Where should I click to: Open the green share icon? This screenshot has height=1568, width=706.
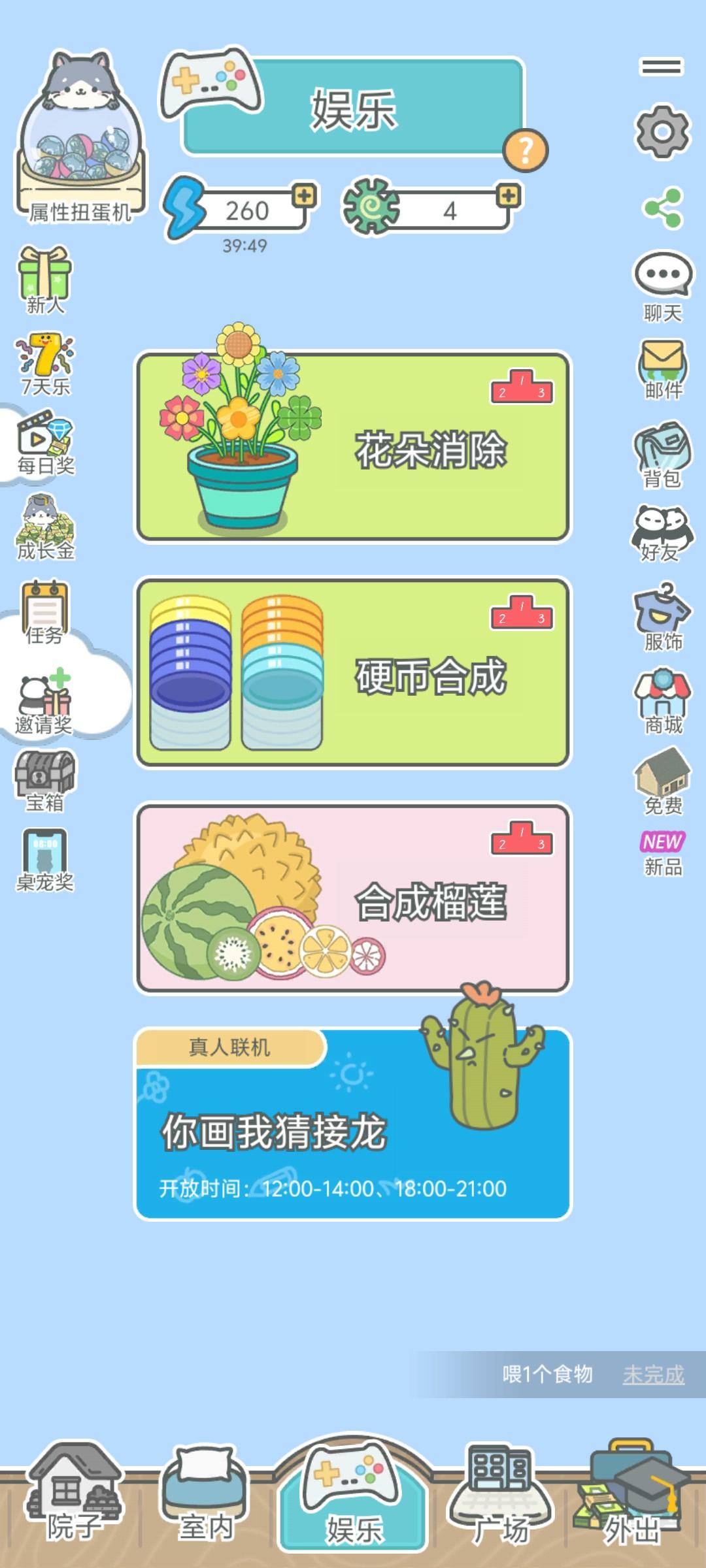663,208
